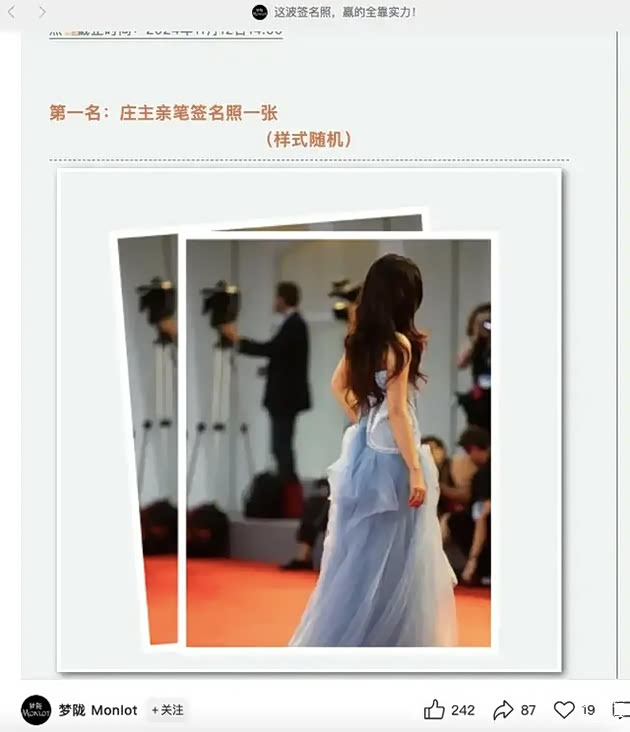Share this article
This screenshot has width=630, height=732.
[x=503, y=710]
